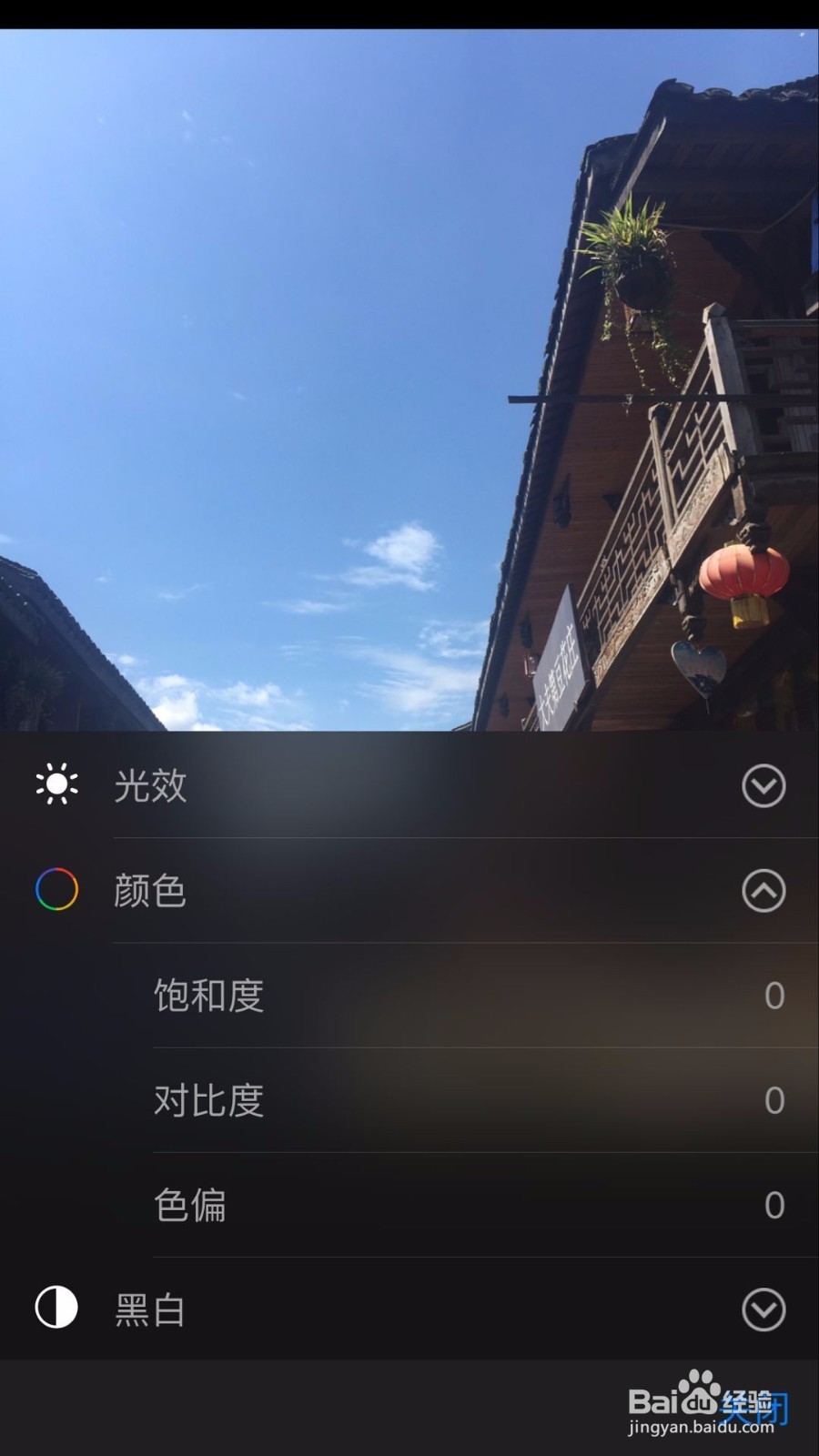Tap the 饱和度 value showing 0

tap(773, 996)
